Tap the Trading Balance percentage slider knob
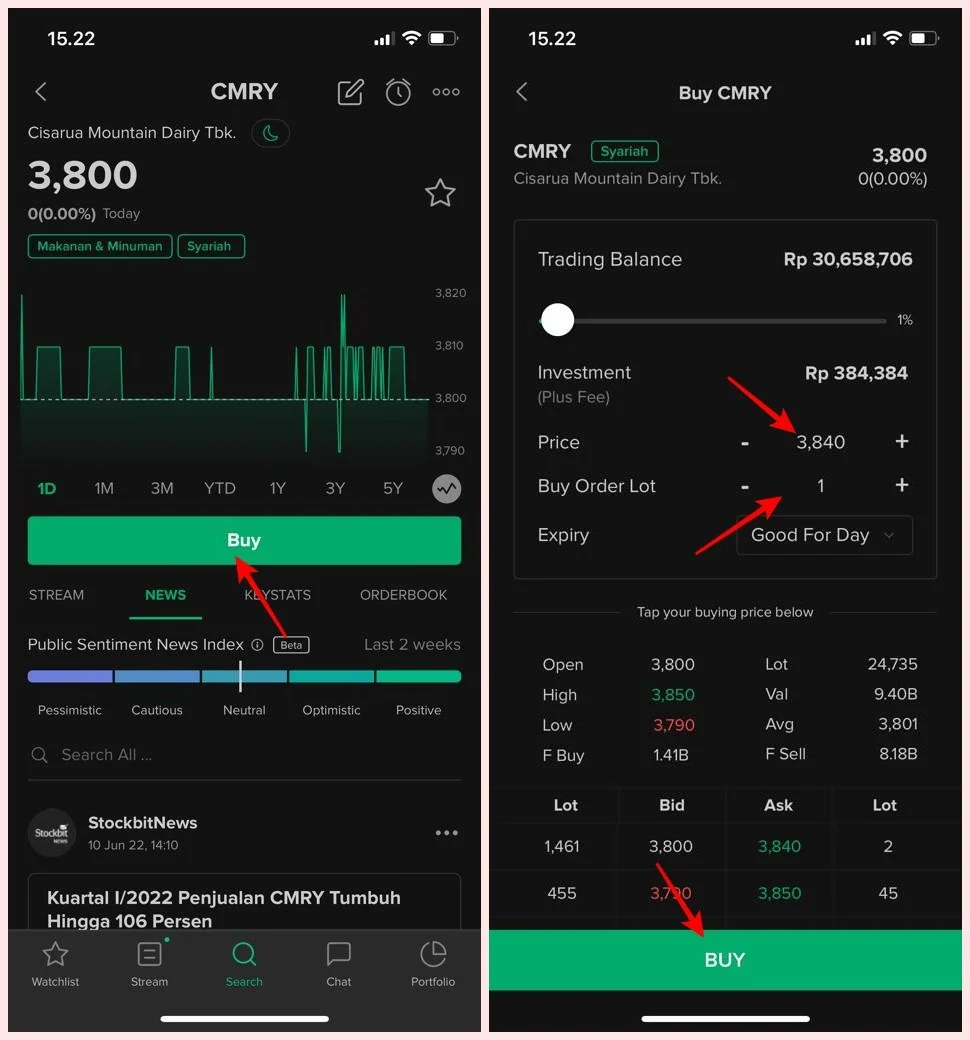The width and height of the screenshot is (970, 1040). (x=557, y=320)
